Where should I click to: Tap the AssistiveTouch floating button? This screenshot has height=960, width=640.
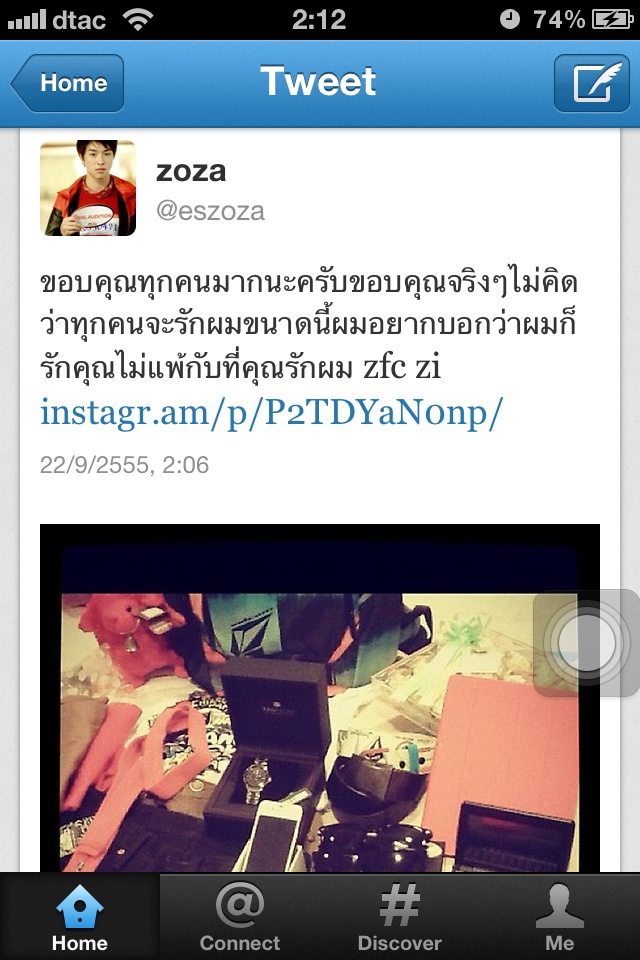tap(586, 643)
